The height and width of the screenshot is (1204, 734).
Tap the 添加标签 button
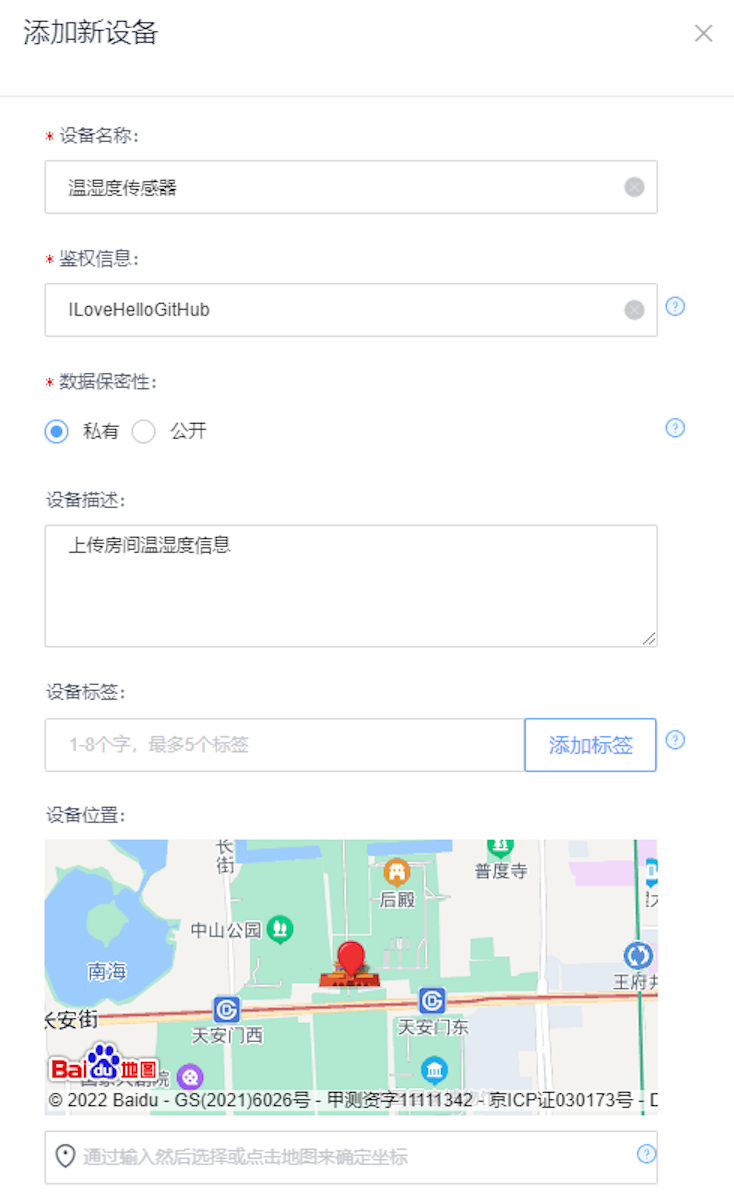pyautogui.click(x=590, y=745)
